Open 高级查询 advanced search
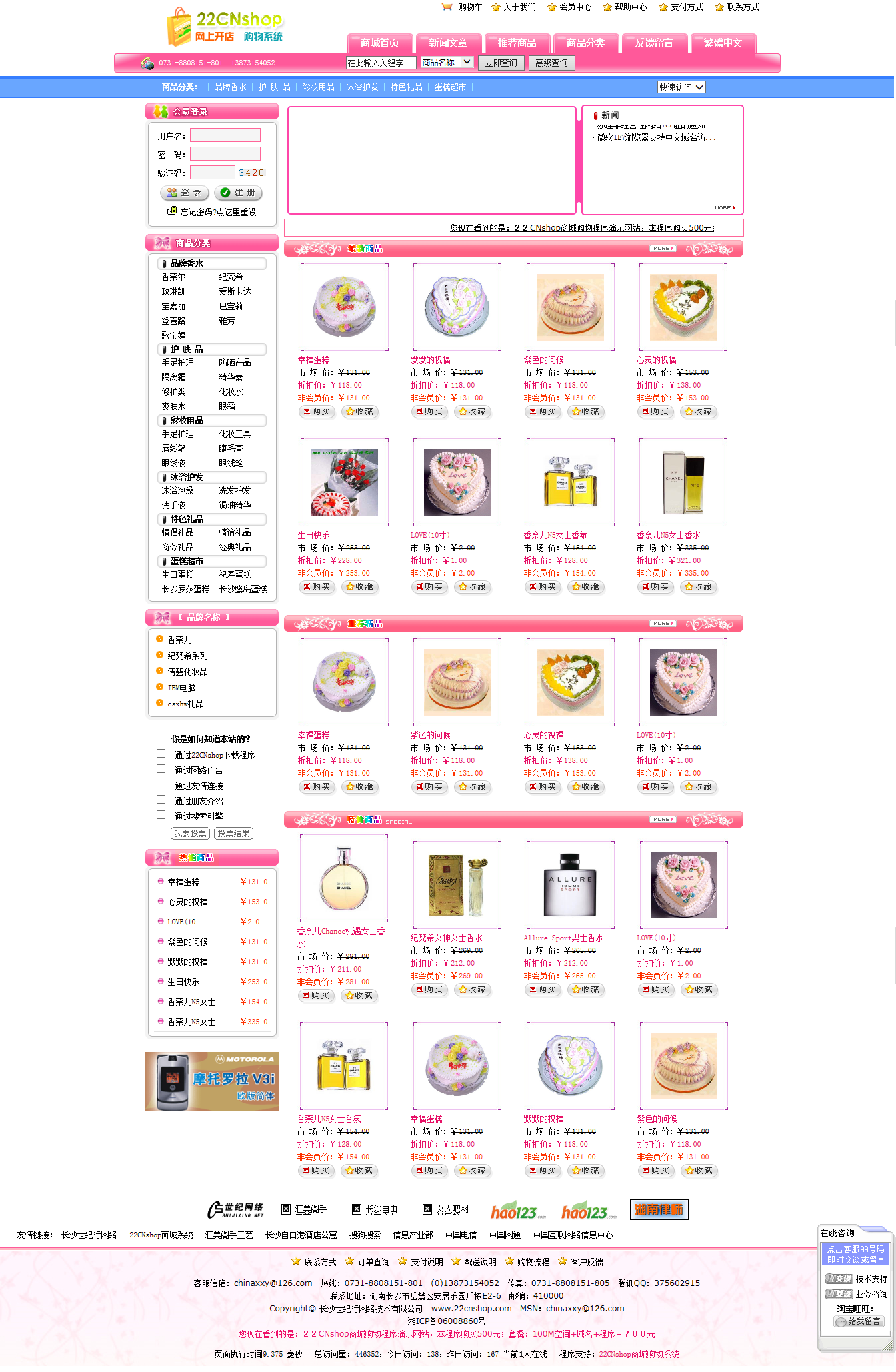This screenshot has height=1372, width=896. coord(551,63)
